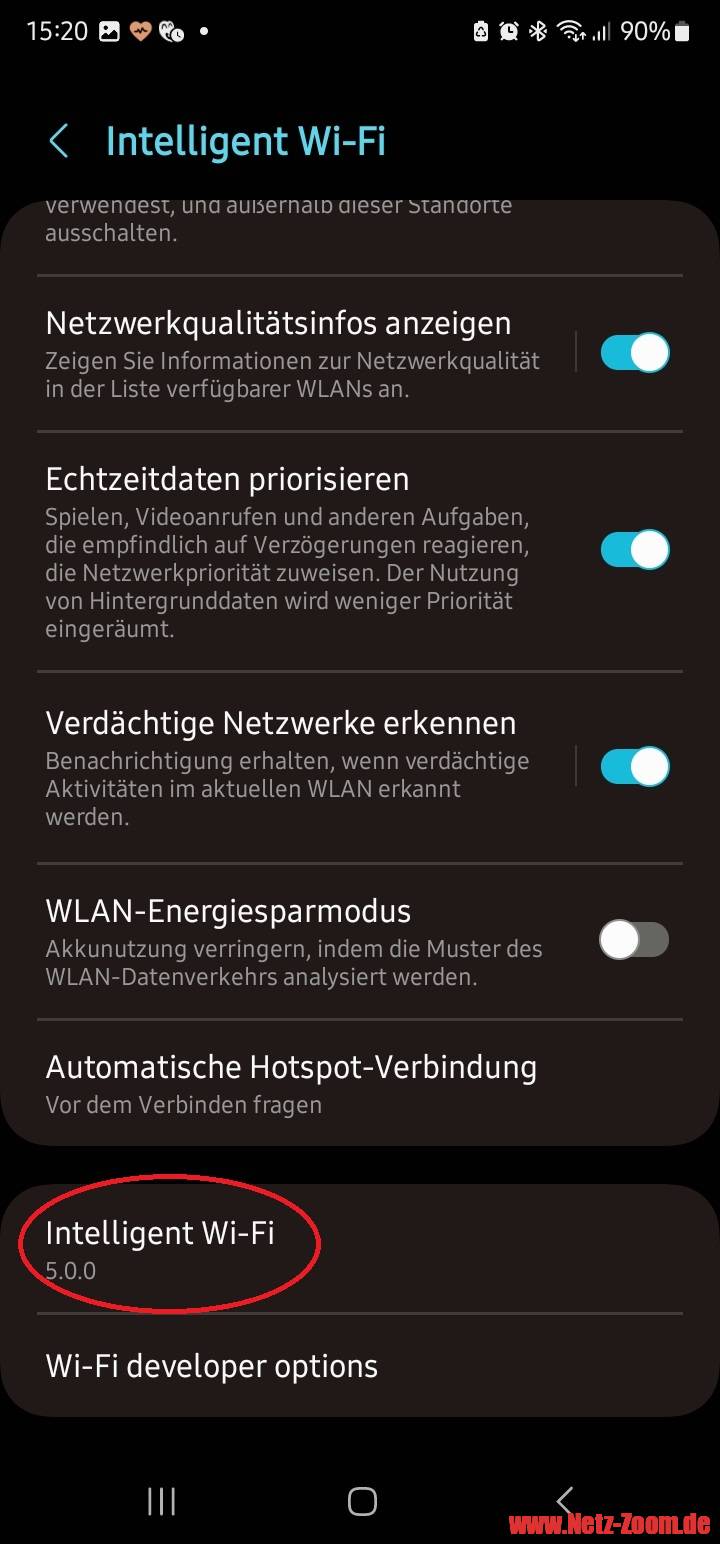The image size is (720, 1544).
Task: Open Wi-Fi developer options
Action: [x=360, y=1366]
